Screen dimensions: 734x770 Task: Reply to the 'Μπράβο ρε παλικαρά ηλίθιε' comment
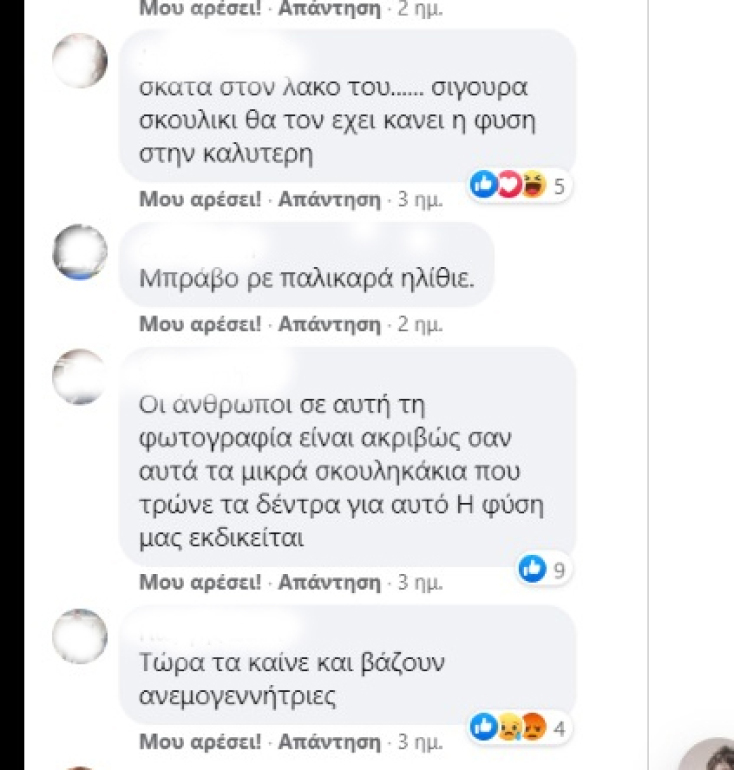pyautogui.click(x=329, y=324)
